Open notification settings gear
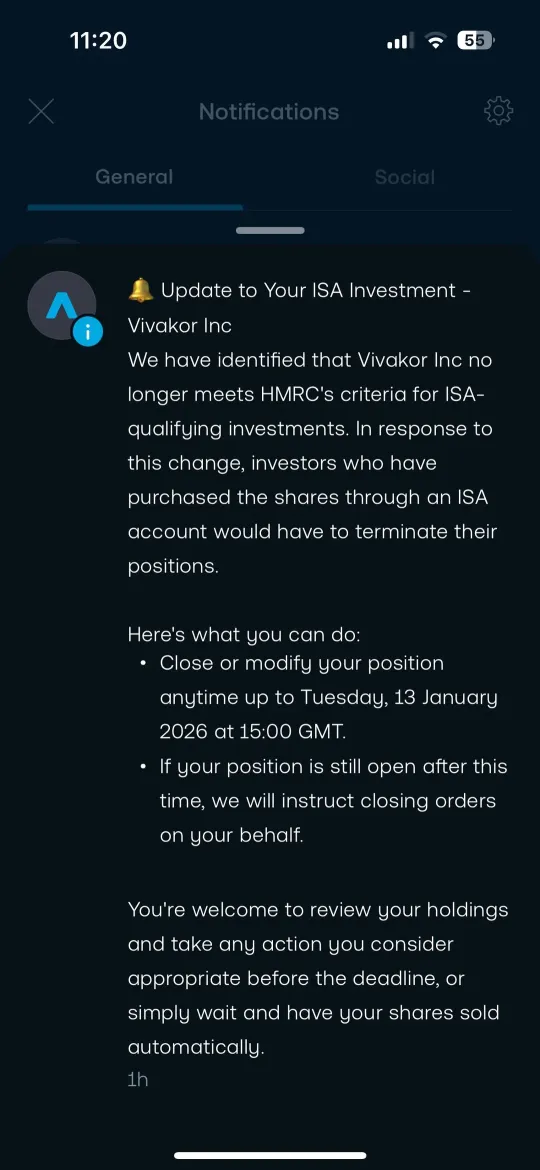 498,111
